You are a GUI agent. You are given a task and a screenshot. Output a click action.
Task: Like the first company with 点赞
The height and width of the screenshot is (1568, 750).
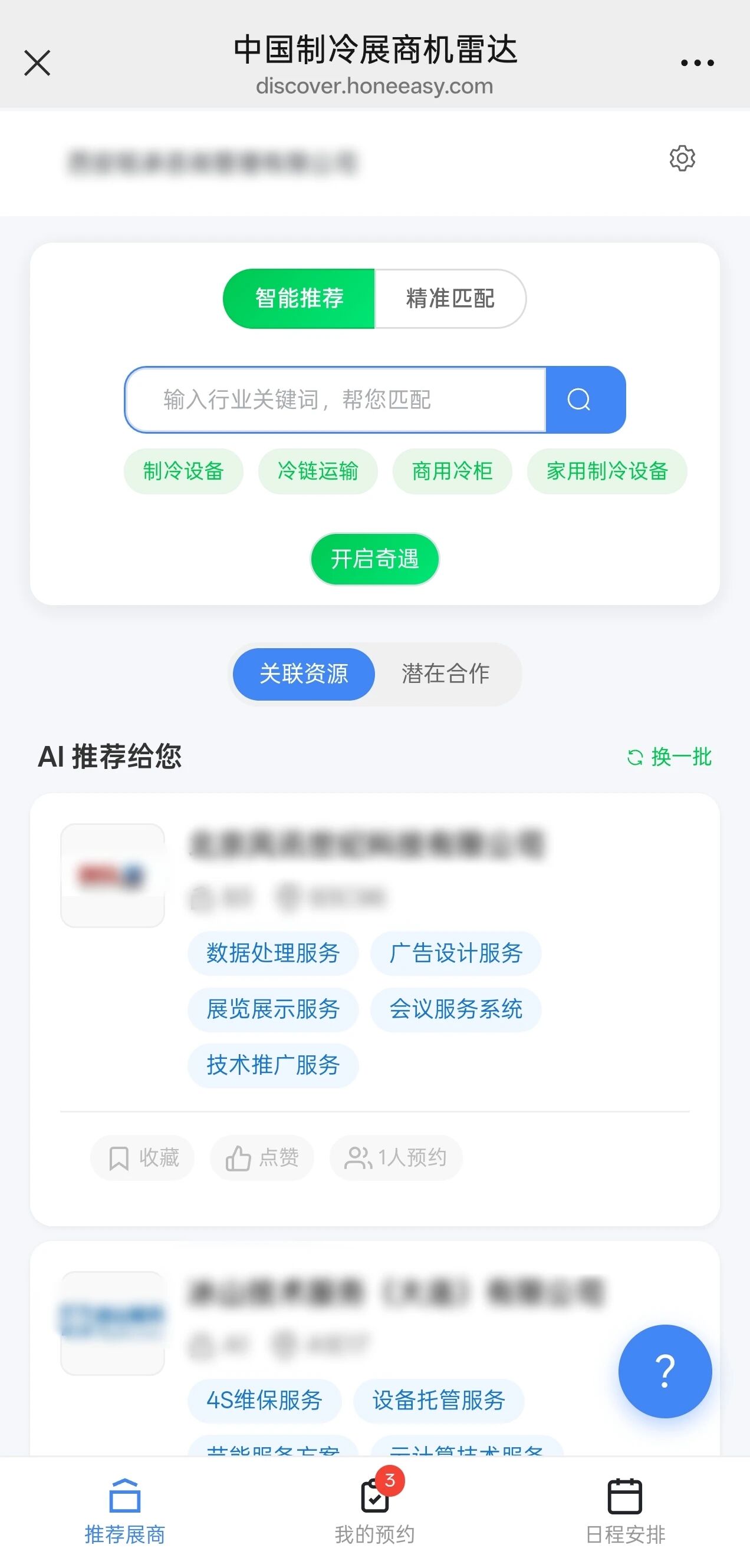click(262, 1157)
